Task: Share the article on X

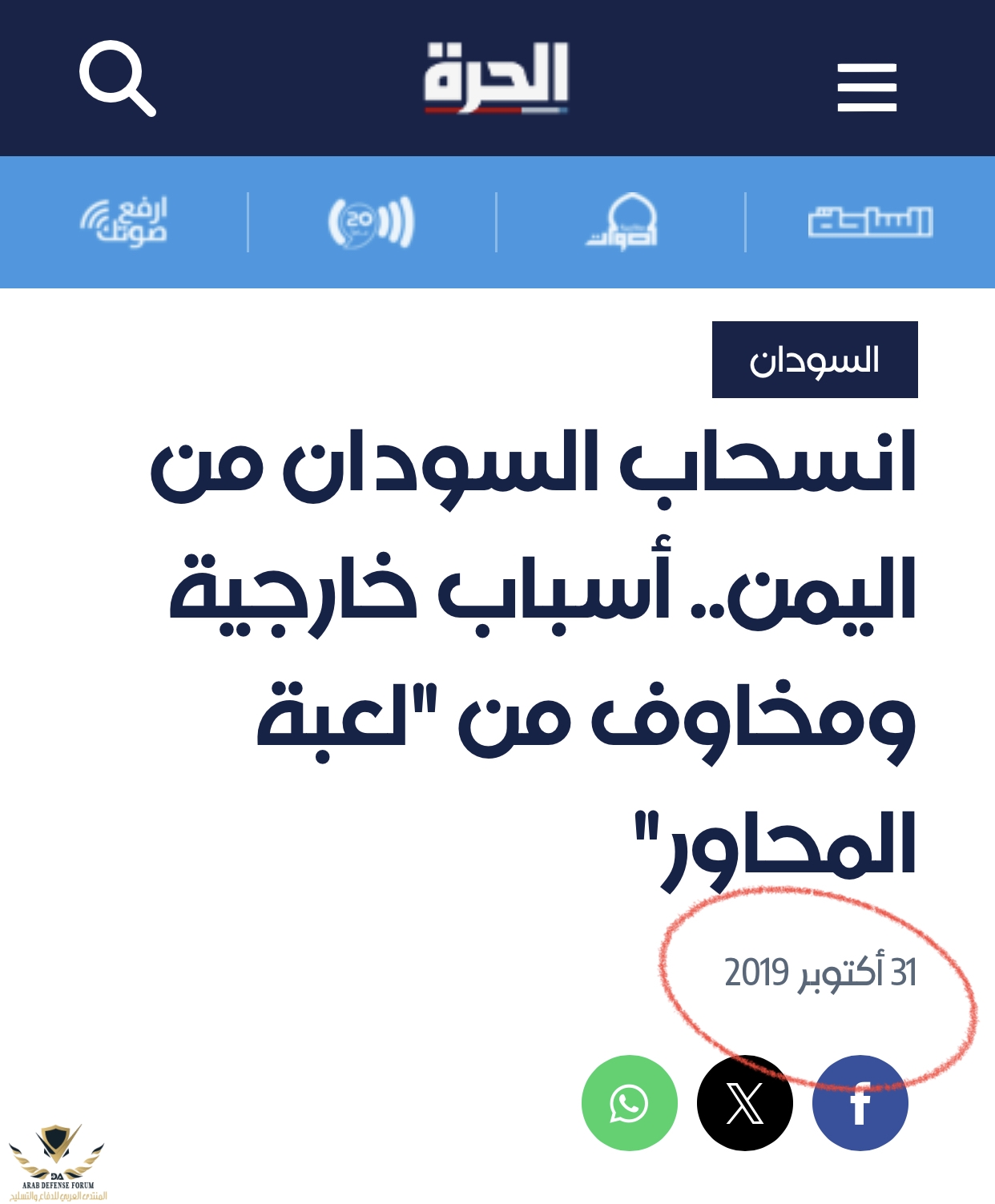Action: click(x=744, y=1103)
